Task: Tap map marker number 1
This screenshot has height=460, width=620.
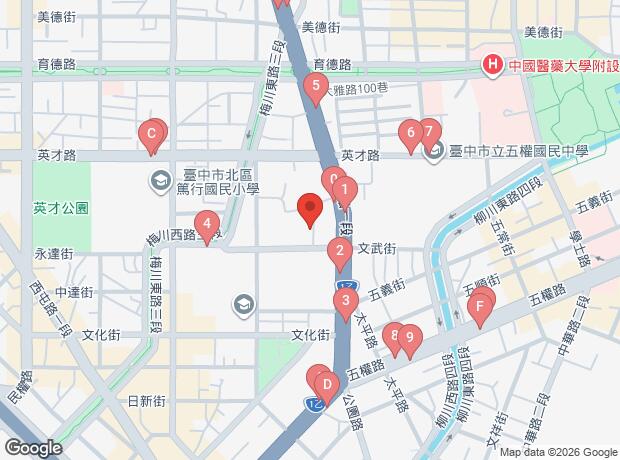Action: point(344,188)
